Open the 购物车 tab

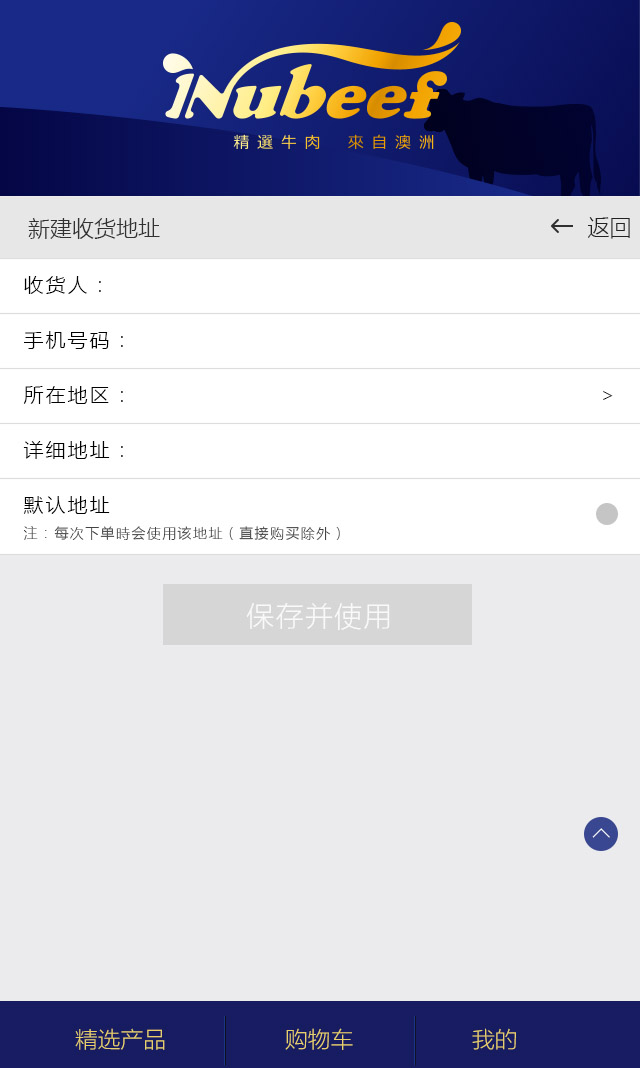click(319, 1040)
